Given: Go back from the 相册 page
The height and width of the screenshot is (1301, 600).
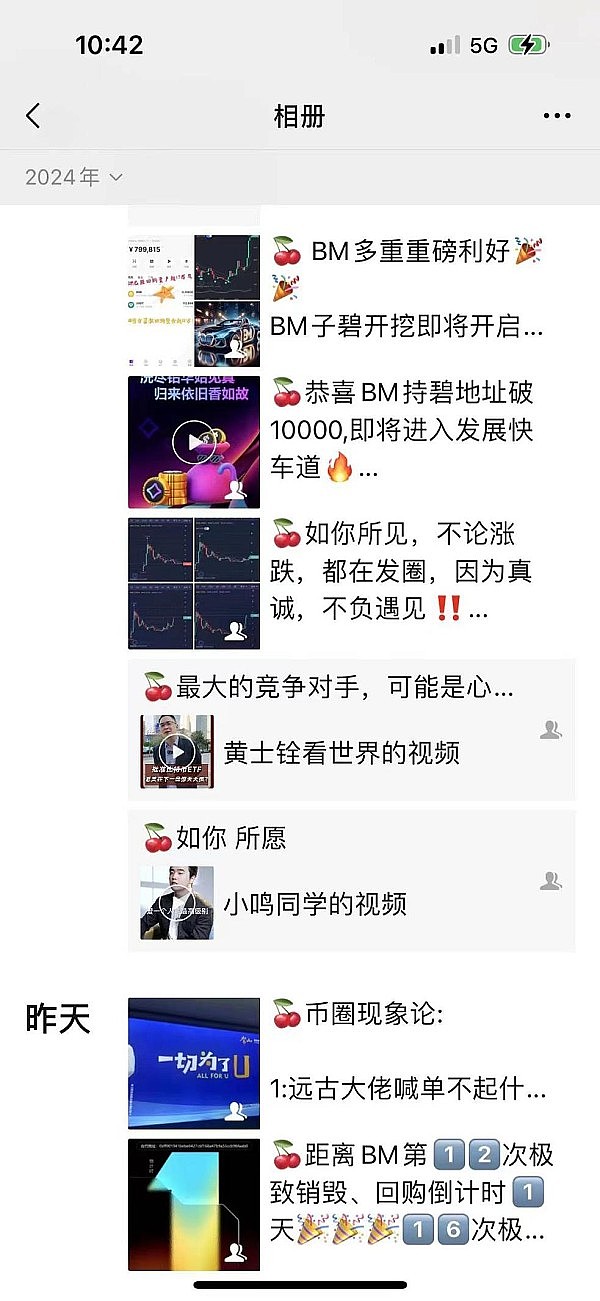Looking at the screenshot, I should click(x=33, y=116).
